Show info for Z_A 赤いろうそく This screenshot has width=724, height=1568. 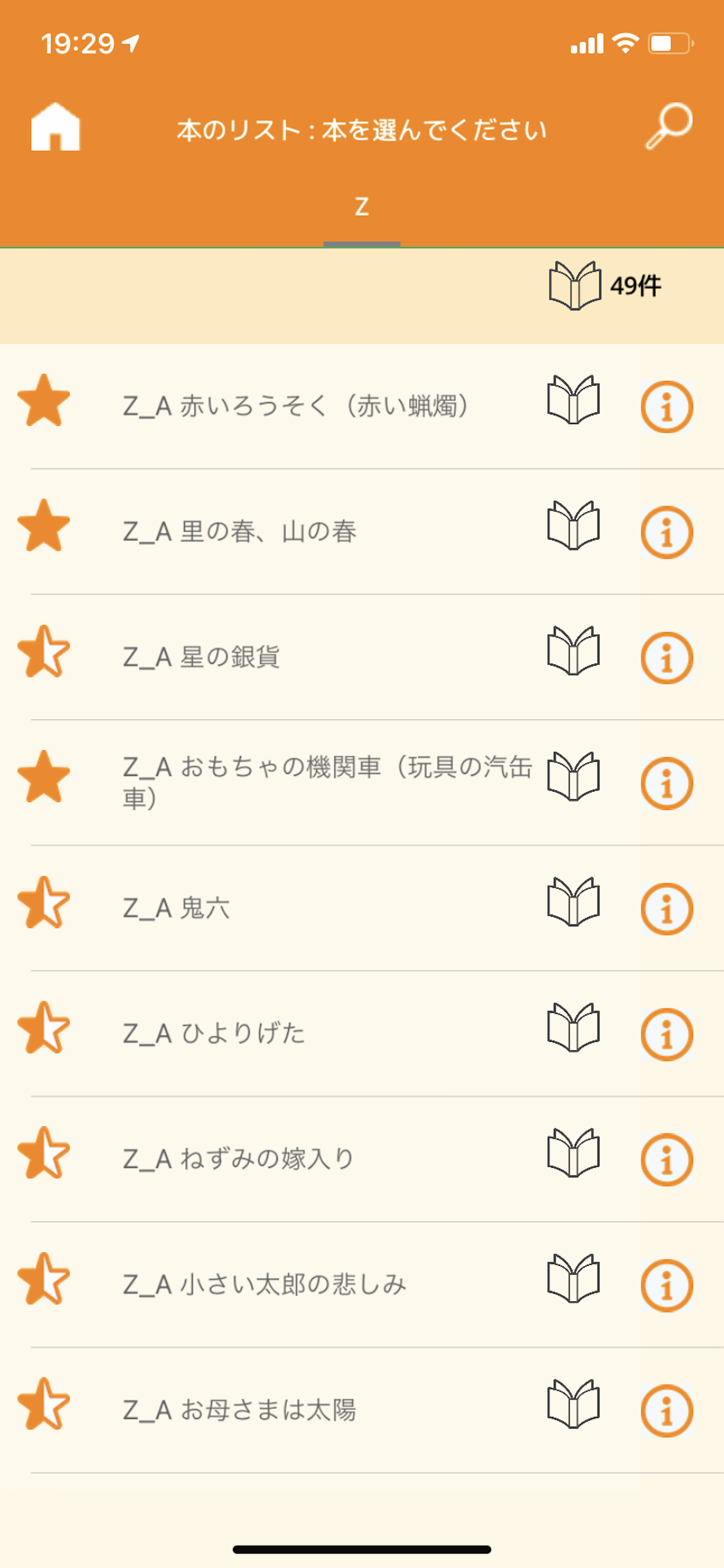point(667,407)
